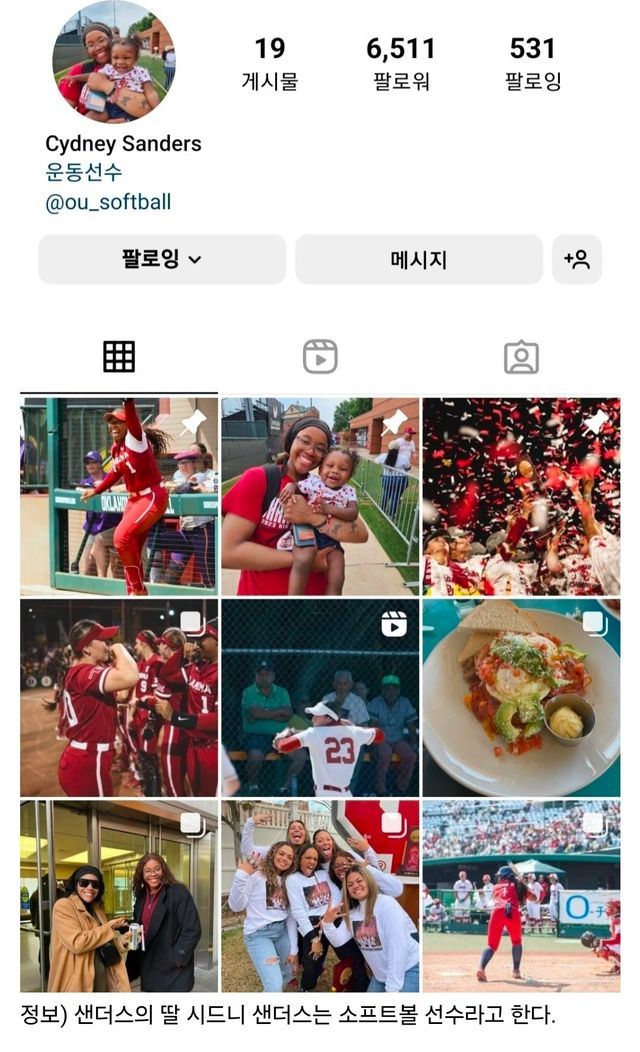
Task: Open the post of two women in coats
Action: coord(119,895)
